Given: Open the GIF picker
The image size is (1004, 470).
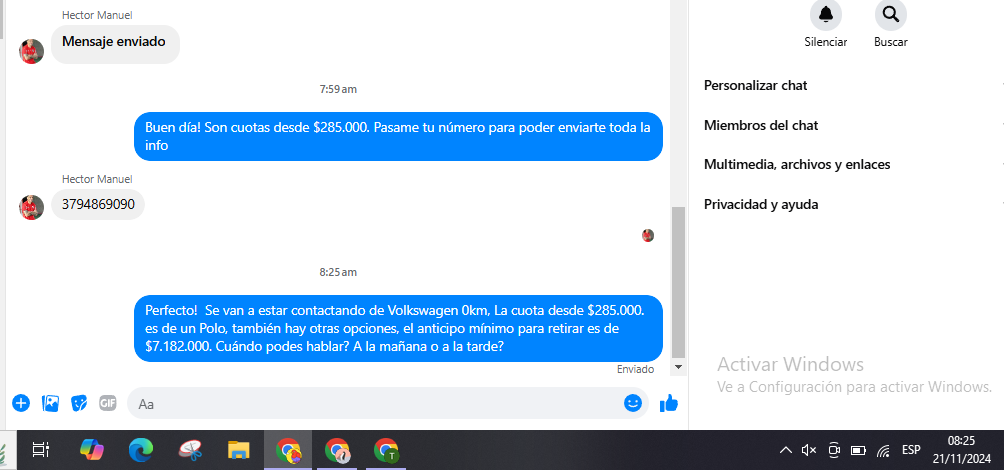Looking at the screenshot, I should tap(108, 403).
